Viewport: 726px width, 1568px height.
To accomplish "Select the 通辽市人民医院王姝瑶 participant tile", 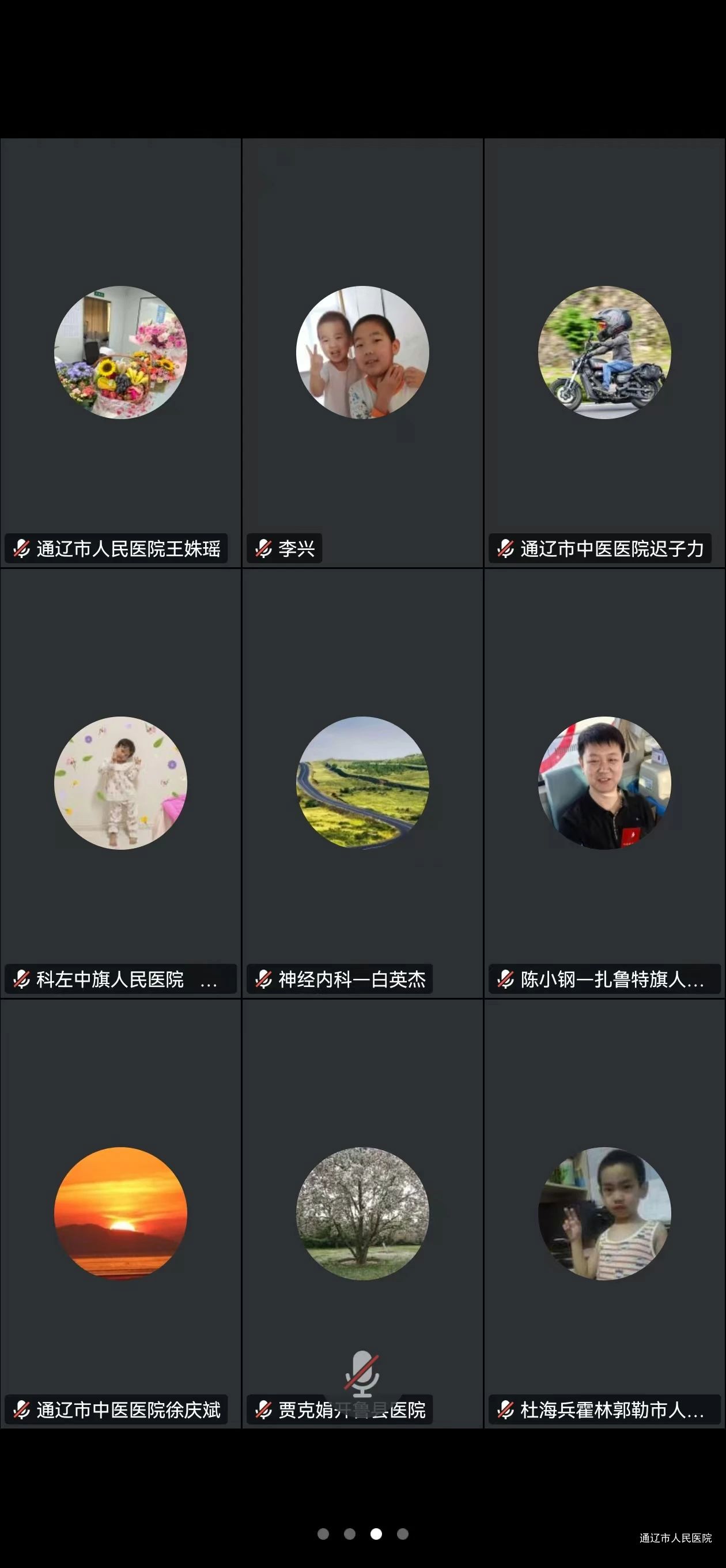I will [120, 353].
